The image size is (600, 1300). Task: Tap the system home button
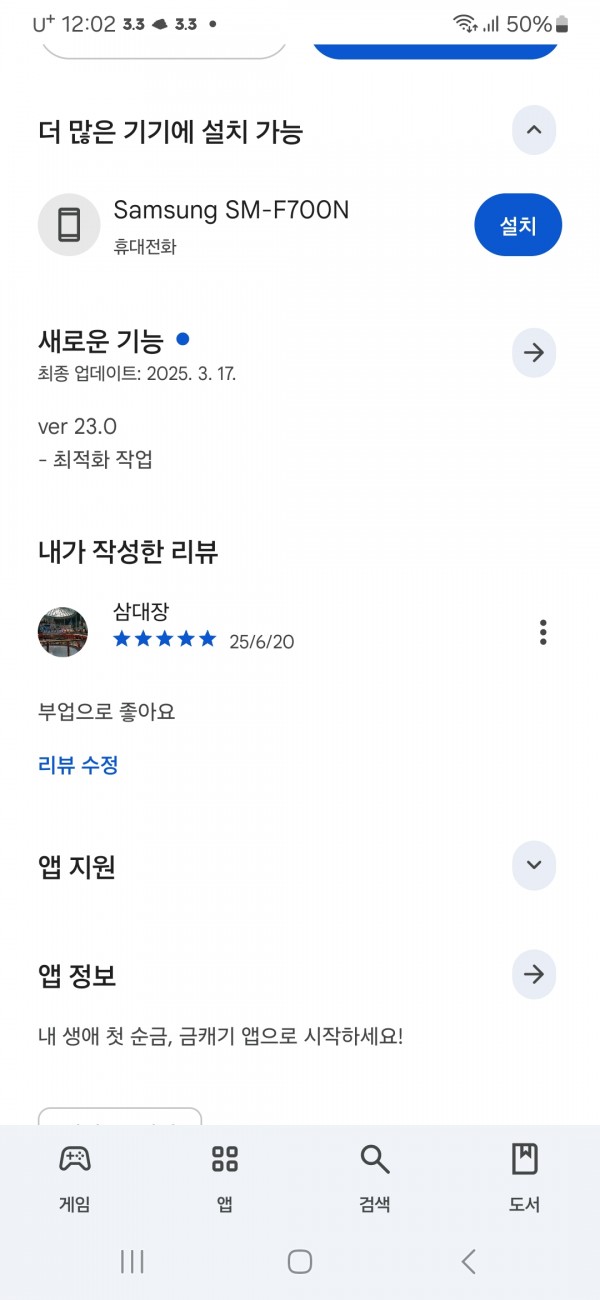(x=300, y=1261)
